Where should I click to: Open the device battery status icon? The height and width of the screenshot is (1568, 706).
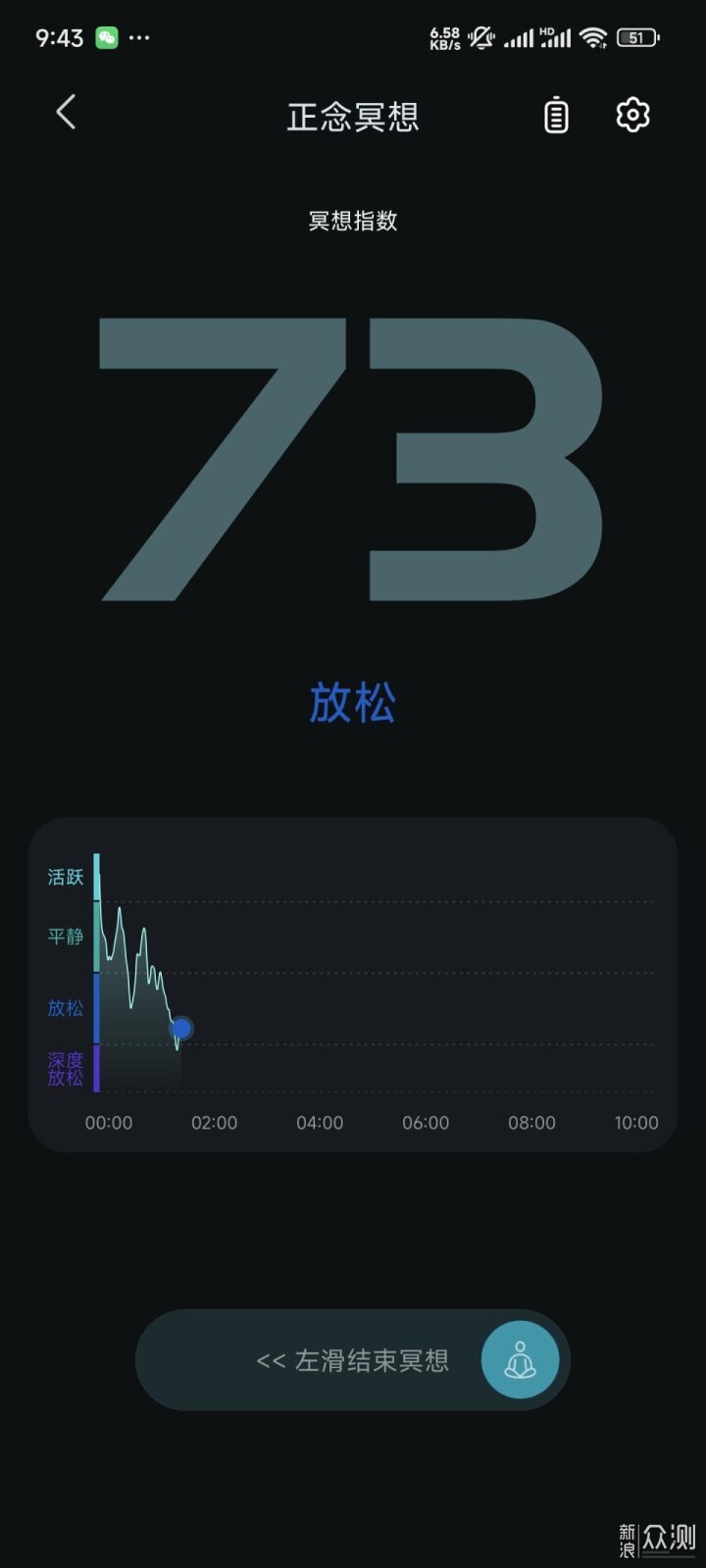pyautogui.click(x=556, y=115)
